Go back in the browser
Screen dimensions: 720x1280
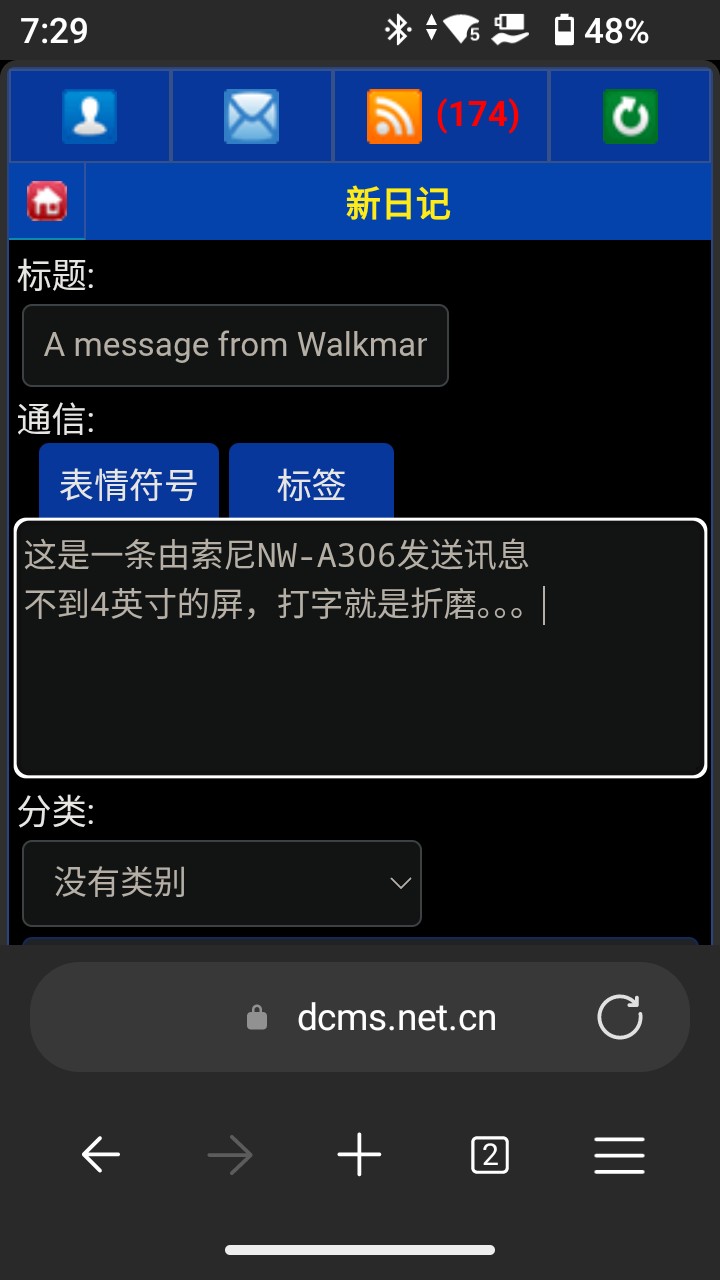100,1156
